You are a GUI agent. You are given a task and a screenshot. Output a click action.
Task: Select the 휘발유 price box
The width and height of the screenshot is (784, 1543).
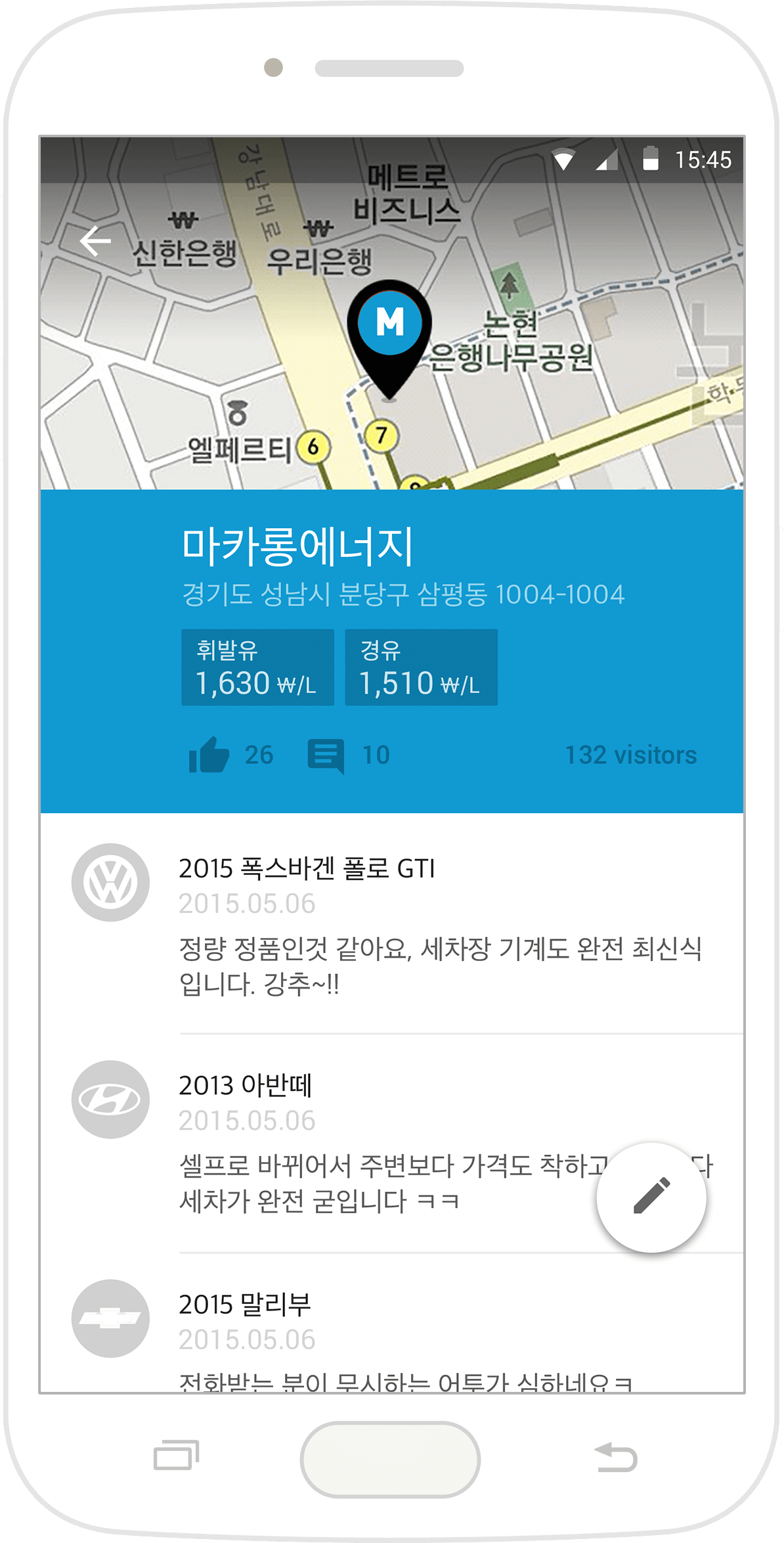257,667
